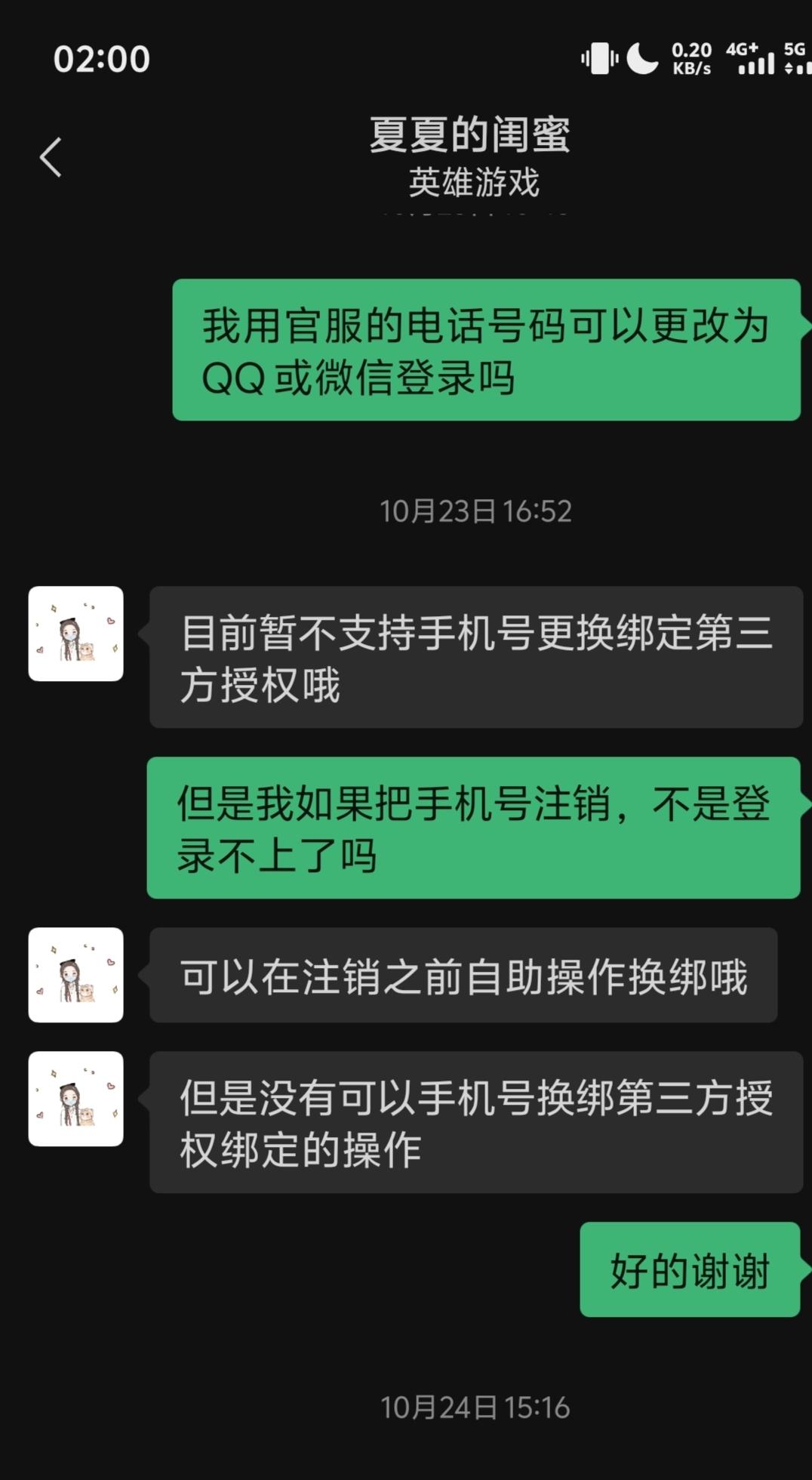
Task: Tap the timestamp 10月24日 15:16
Action: pos(474,1408)
